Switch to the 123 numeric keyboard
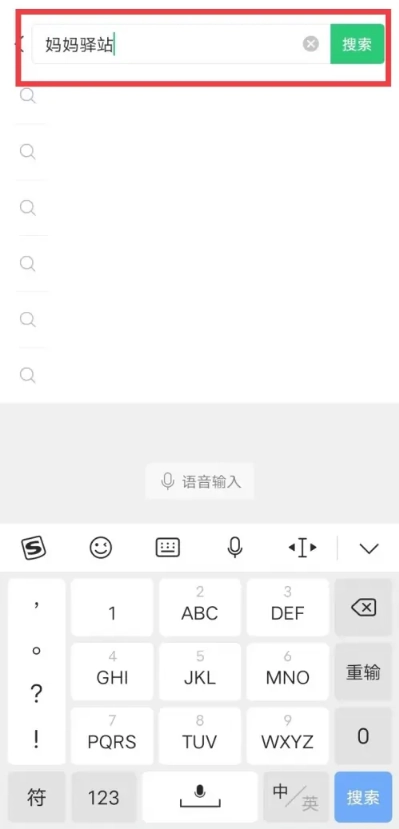The width and height of the screenshot is (399, 829). click(104, 797)
